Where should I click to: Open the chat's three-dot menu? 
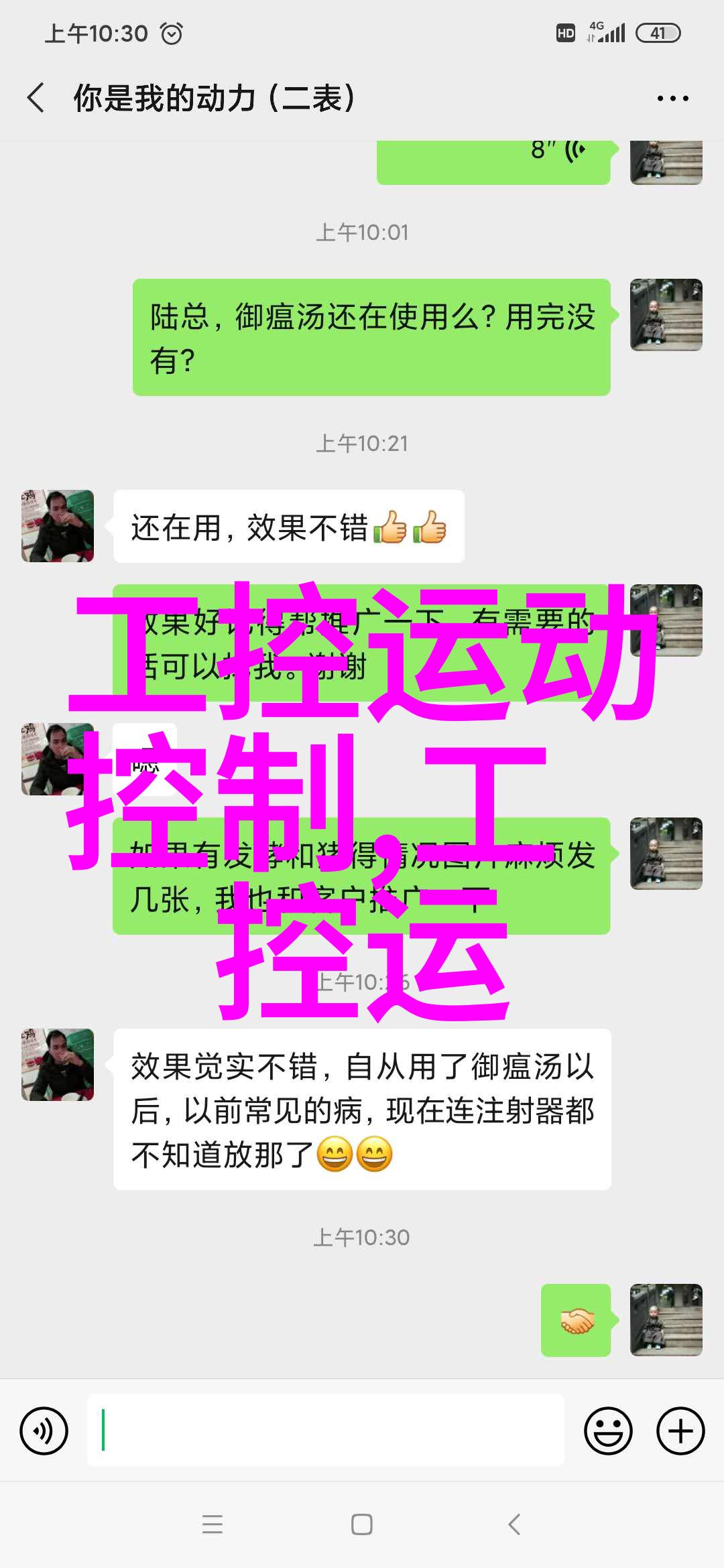pyautogui.click(x=672, y=99)
